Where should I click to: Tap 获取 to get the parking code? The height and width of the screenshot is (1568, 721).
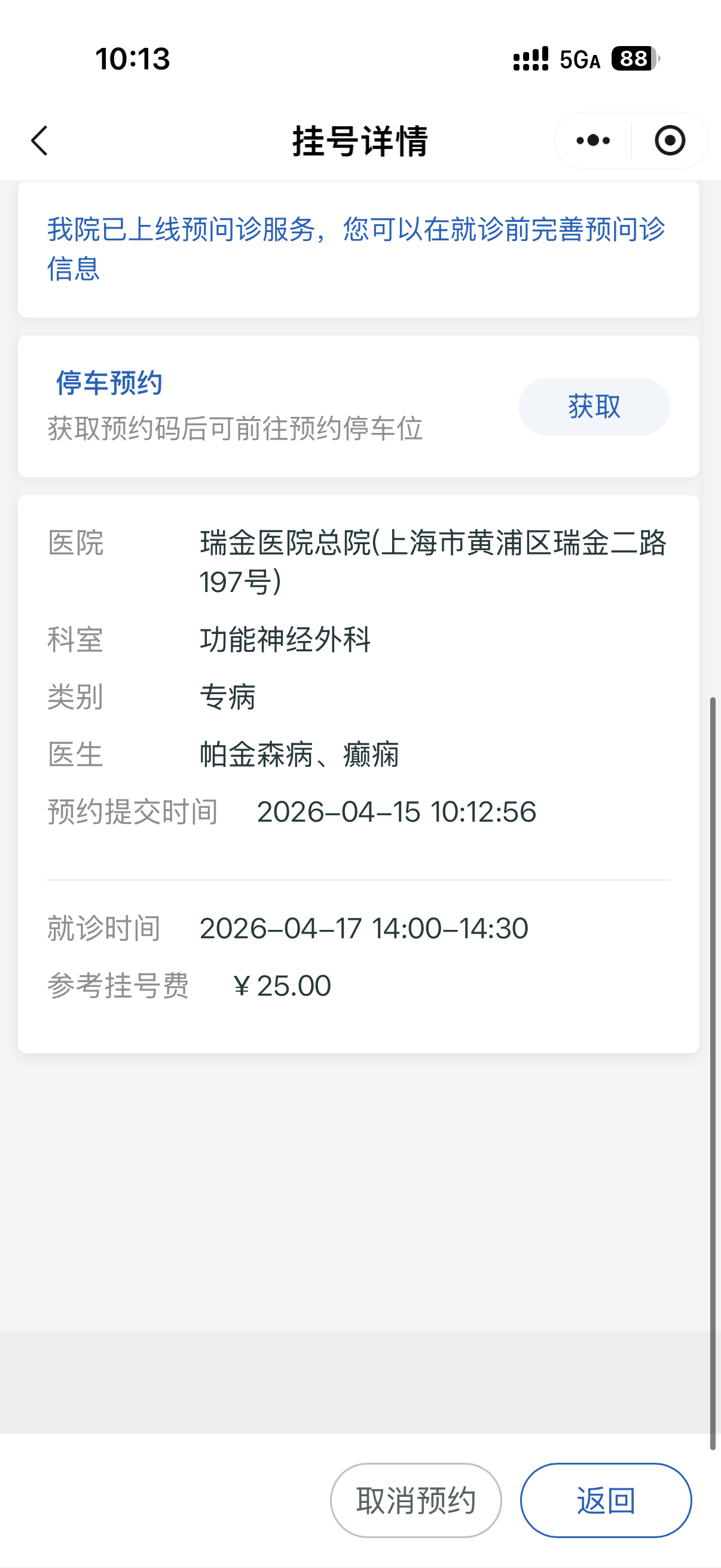point(594,407)
